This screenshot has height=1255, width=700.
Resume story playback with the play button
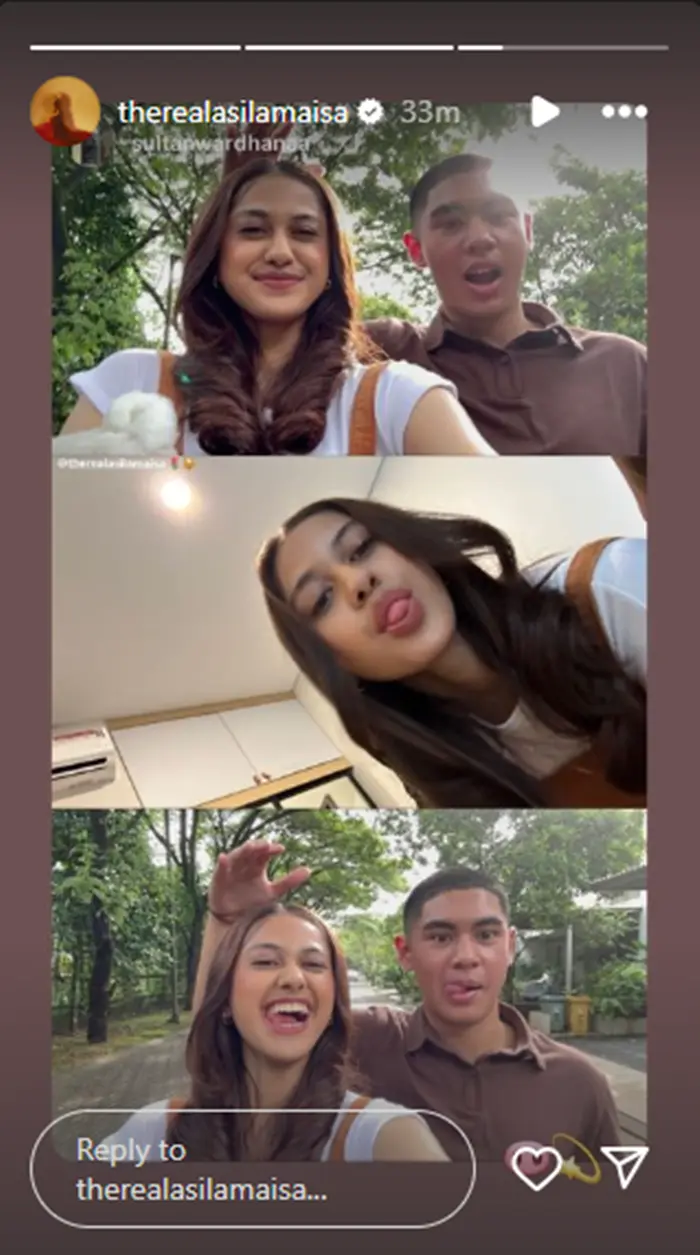[x=544, y=111]
